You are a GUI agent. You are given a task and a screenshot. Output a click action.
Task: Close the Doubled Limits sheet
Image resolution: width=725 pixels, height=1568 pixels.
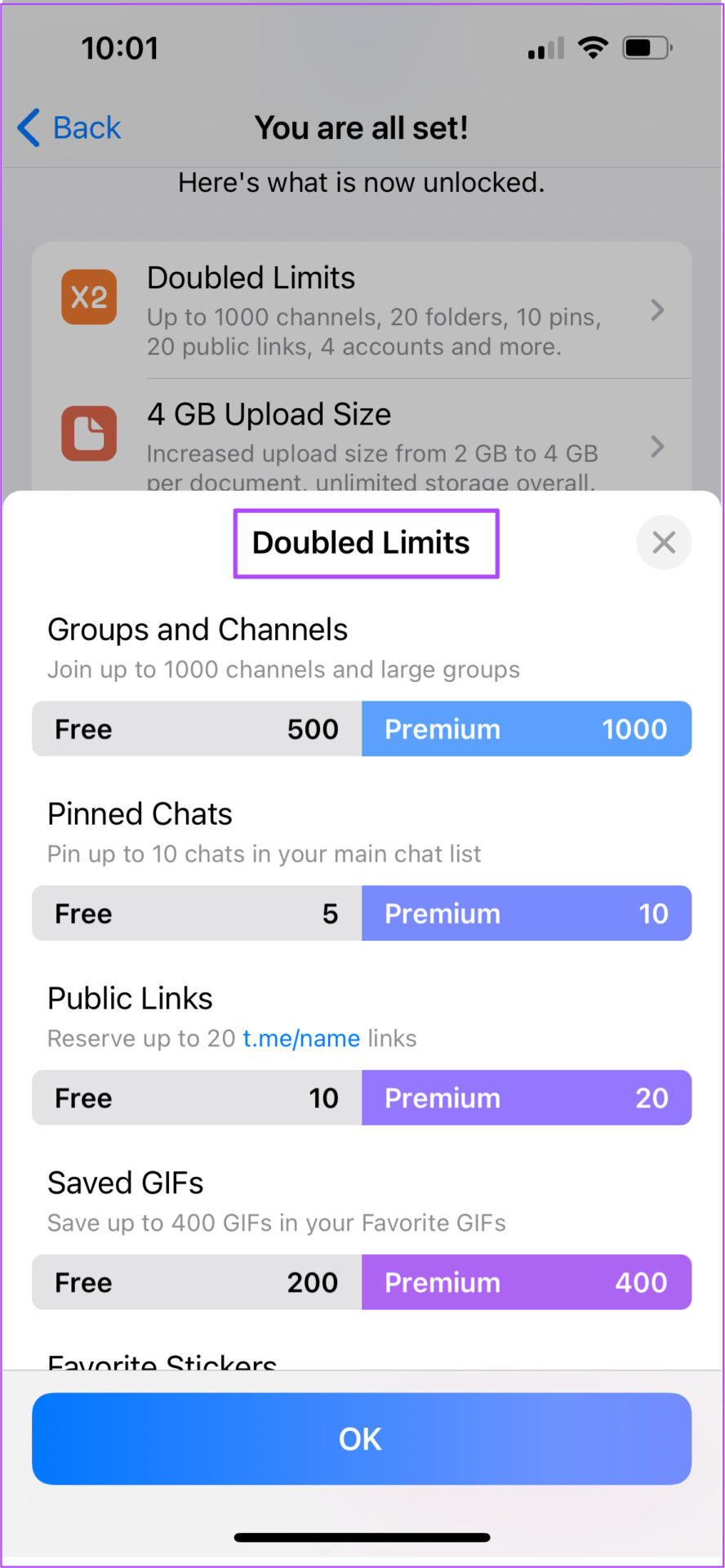click(664, 542)
